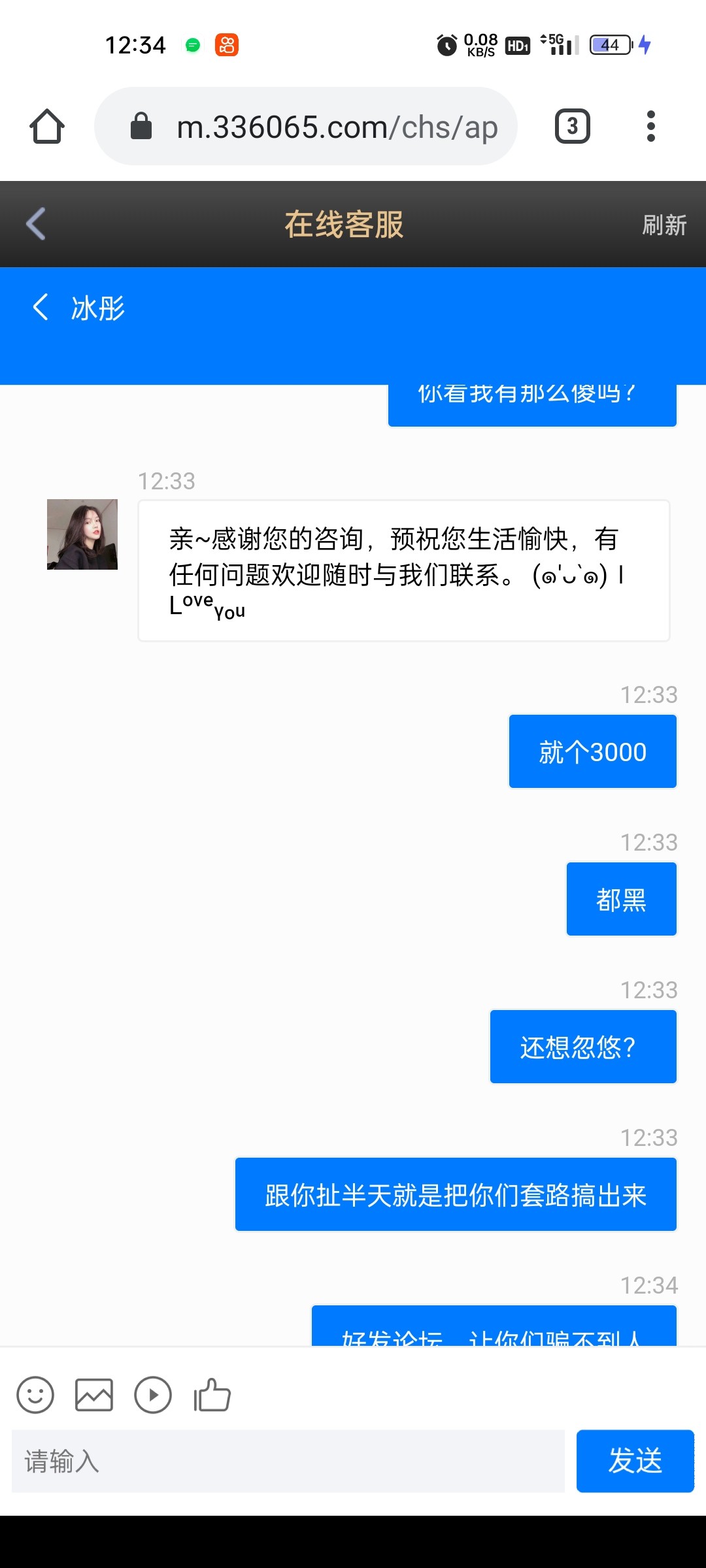This screenshot has width=706, height=1568.
Task: Leave the chat with 冰彤
Action: click(x=41, y=307)
